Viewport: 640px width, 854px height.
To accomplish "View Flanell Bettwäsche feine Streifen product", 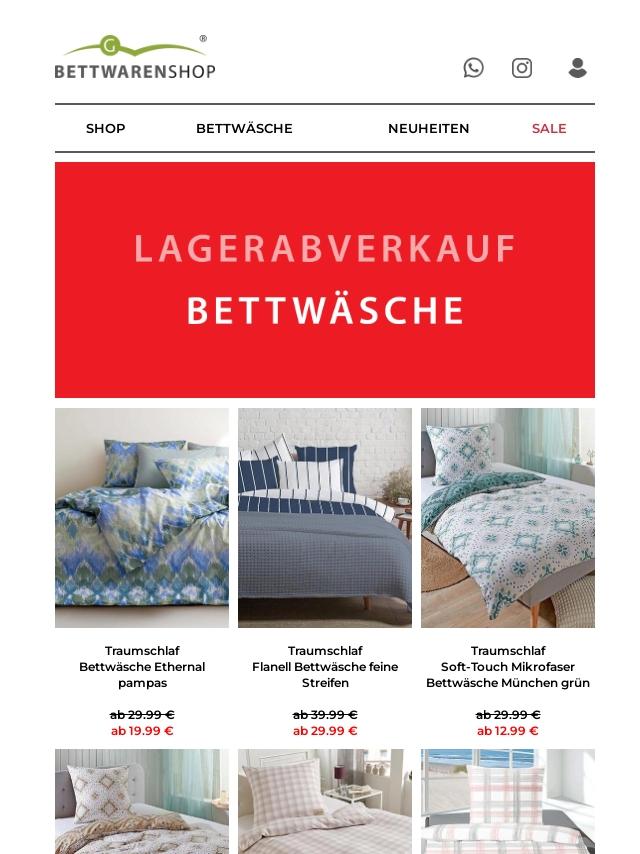I will click(325, 518).
